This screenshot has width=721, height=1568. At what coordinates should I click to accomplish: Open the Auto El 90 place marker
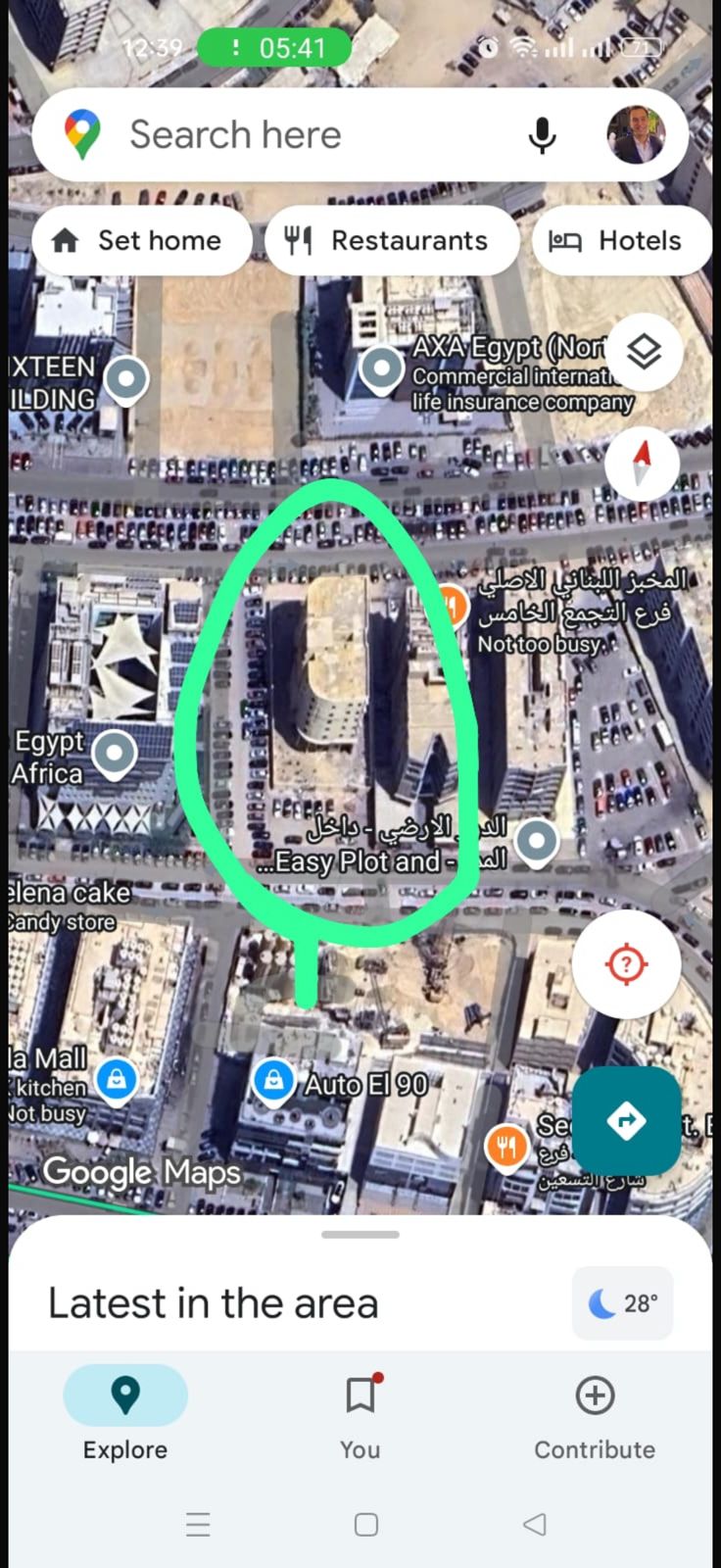[273, 1081]
